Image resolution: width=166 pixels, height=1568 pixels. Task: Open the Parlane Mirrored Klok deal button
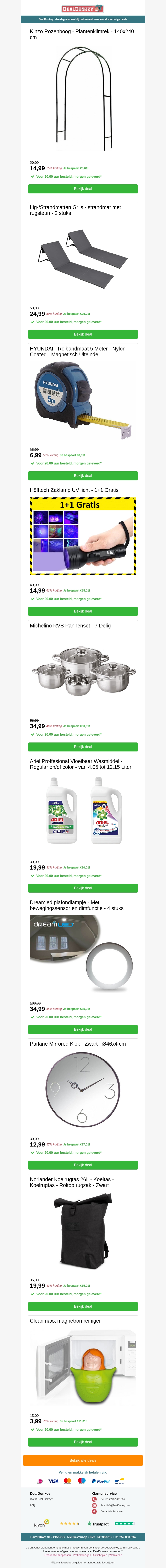pos(83,1165)
